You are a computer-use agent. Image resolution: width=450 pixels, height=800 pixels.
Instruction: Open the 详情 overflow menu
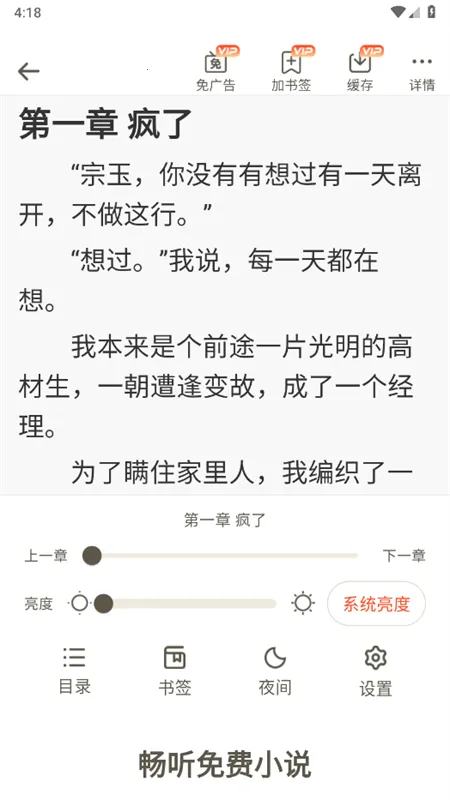(x=422, y=73)
